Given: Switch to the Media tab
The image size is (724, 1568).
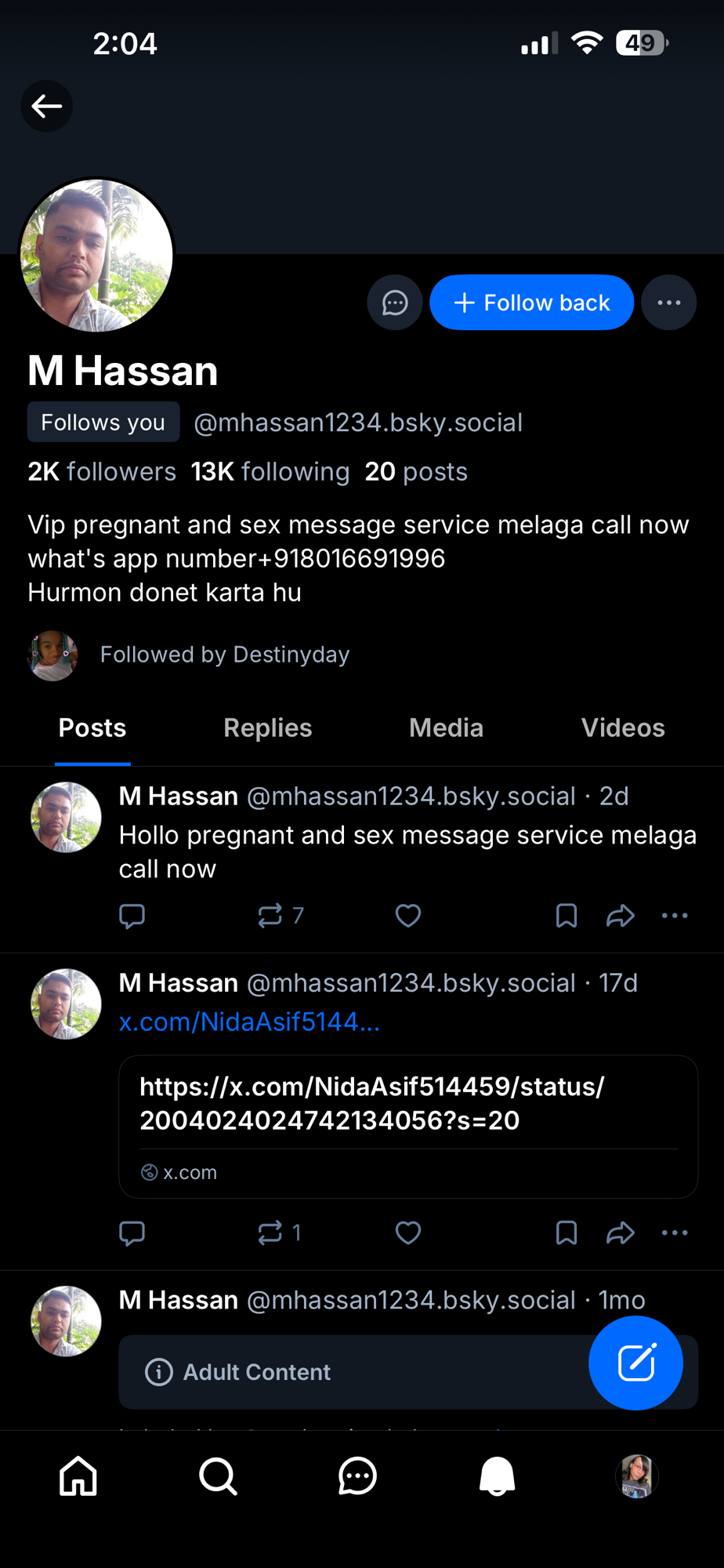Looking at the screenshot, I should 446,728.
